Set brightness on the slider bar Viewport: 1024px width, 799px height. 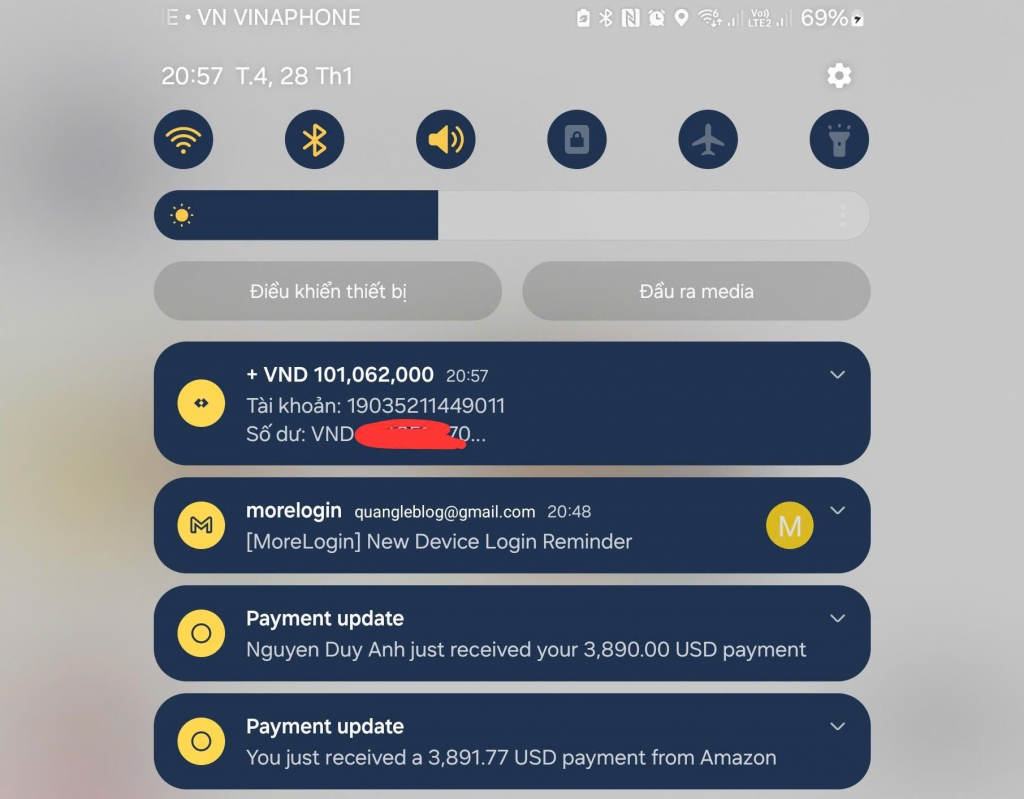pos(600,215)
